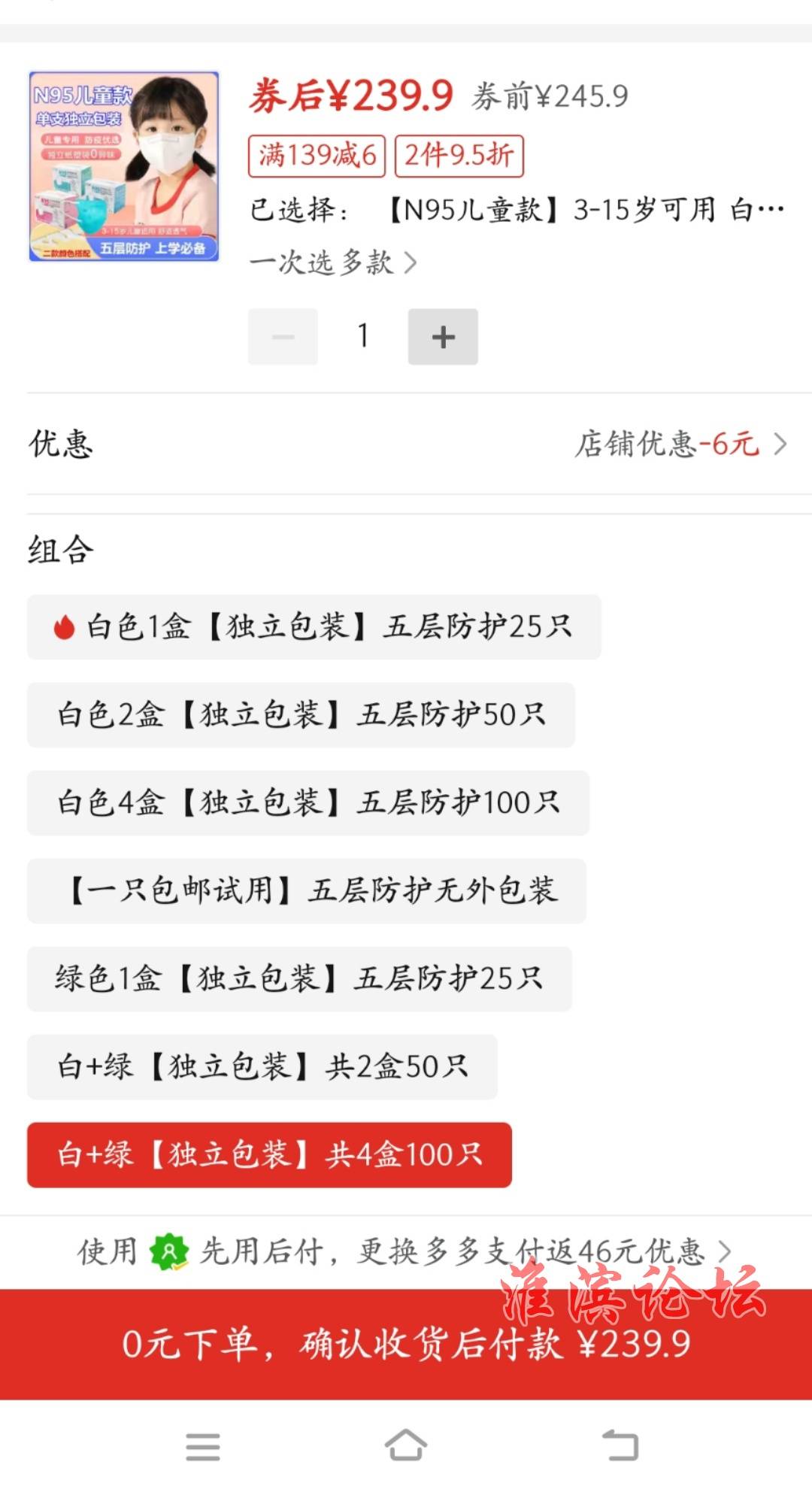The image size is (812, 1495).
Task: Select 白色2盒 五层防护50只 option
Action: 301,715
